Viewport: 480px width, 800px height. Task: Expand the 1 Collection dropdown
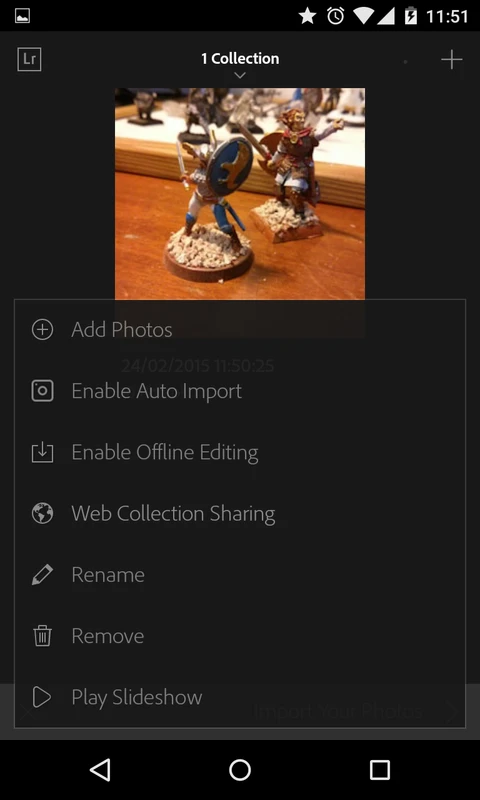point(240,64)
